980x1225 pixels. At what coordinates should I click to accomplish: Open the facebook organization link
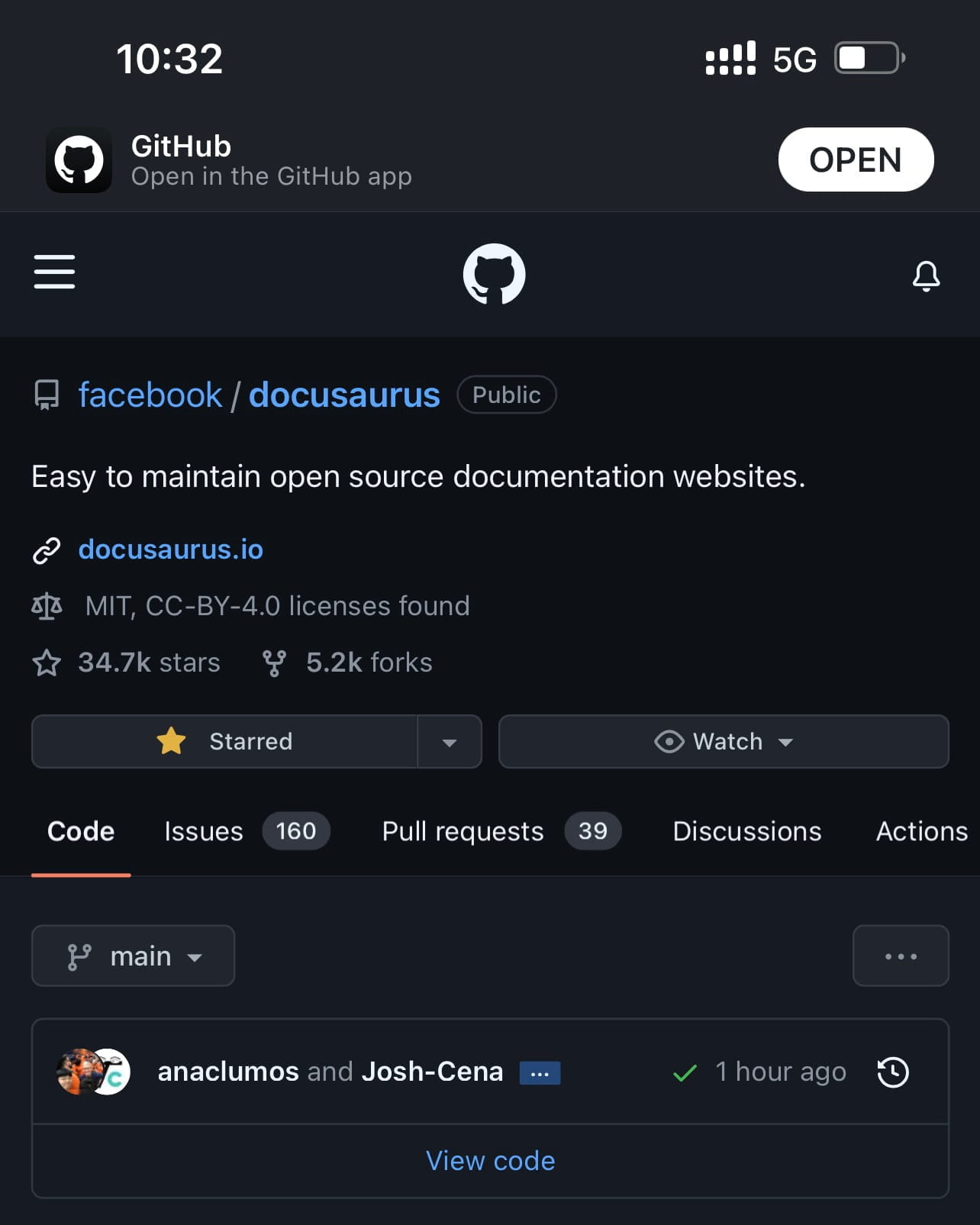(150, 395)
